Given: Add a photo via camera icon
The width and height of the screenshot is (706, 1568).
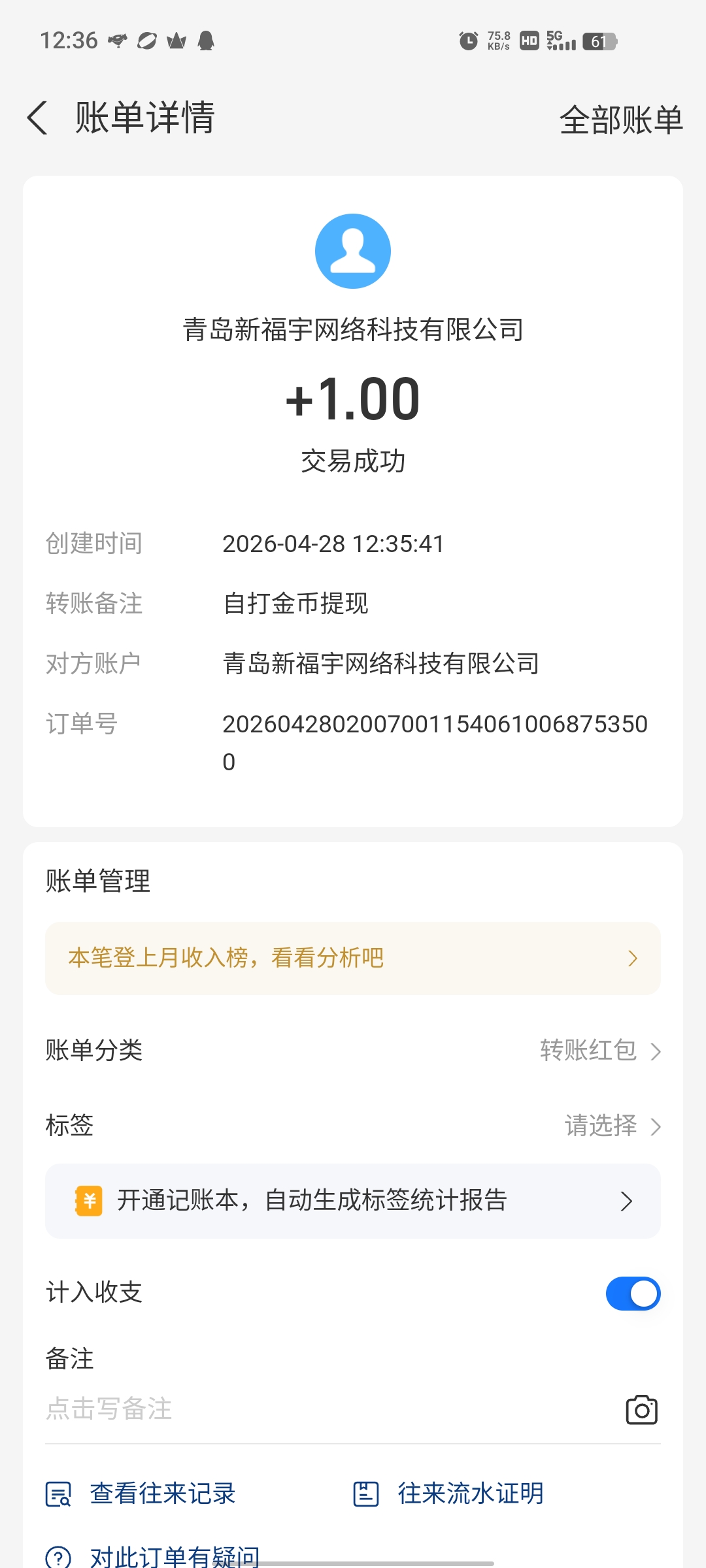Looking at the screenshot, I should pos(641,1410).
